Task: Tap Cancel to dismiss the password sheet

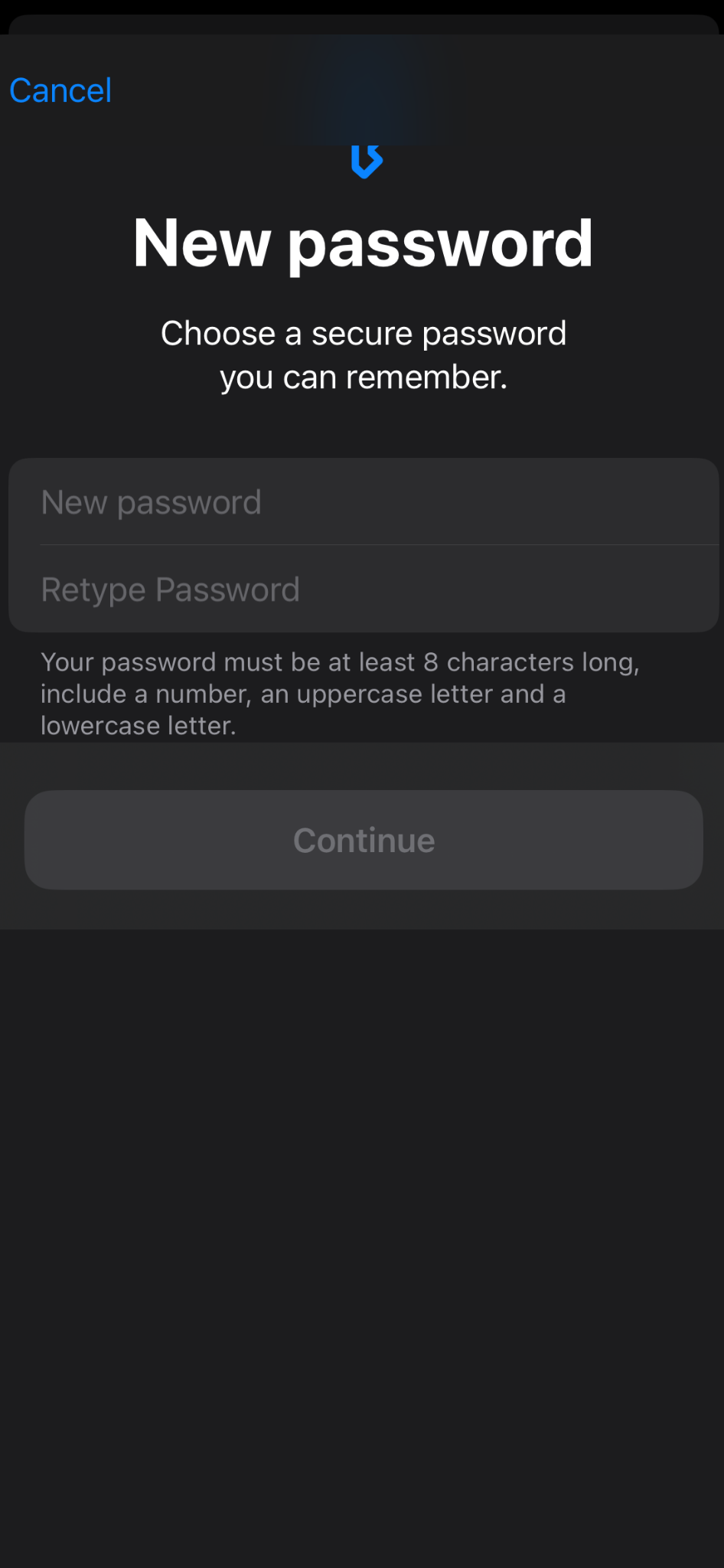Action: (60, 90)
